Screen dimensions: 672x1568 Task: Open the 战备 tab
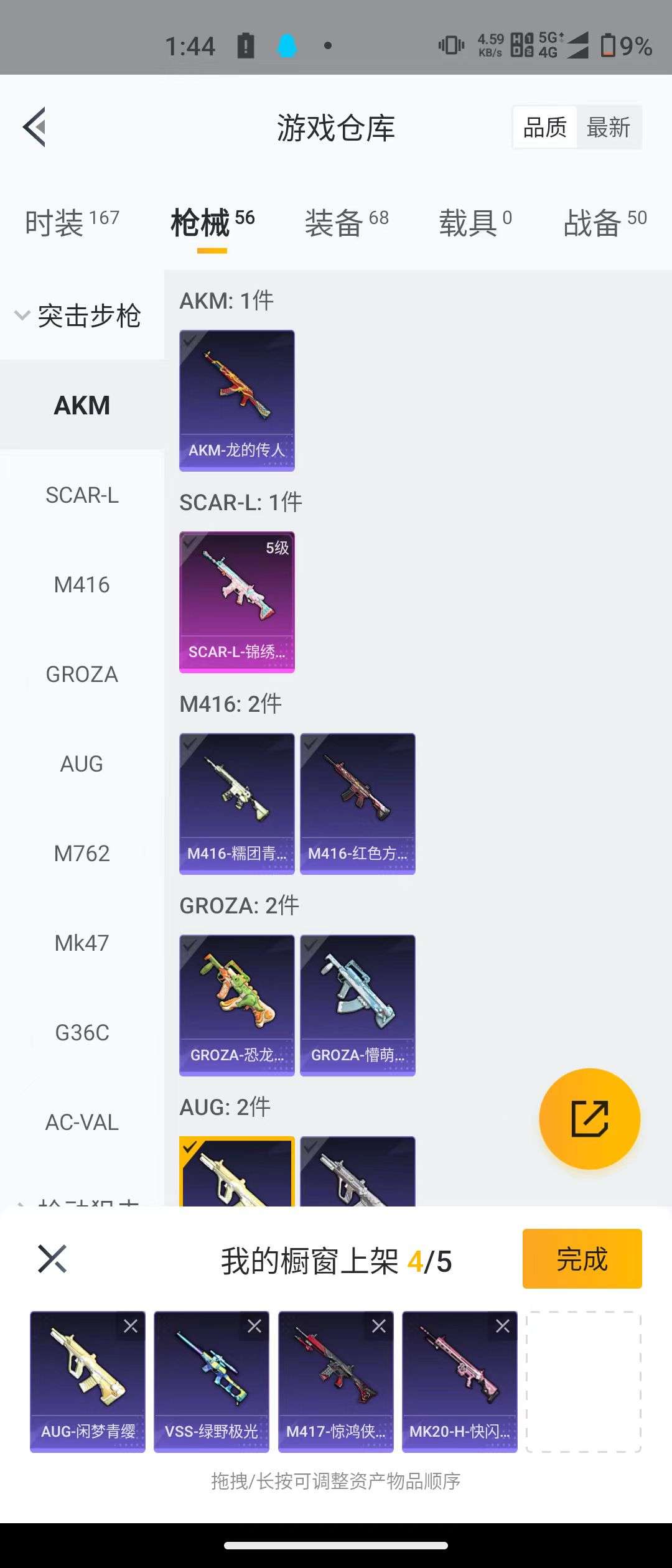[x=604, y=222]
